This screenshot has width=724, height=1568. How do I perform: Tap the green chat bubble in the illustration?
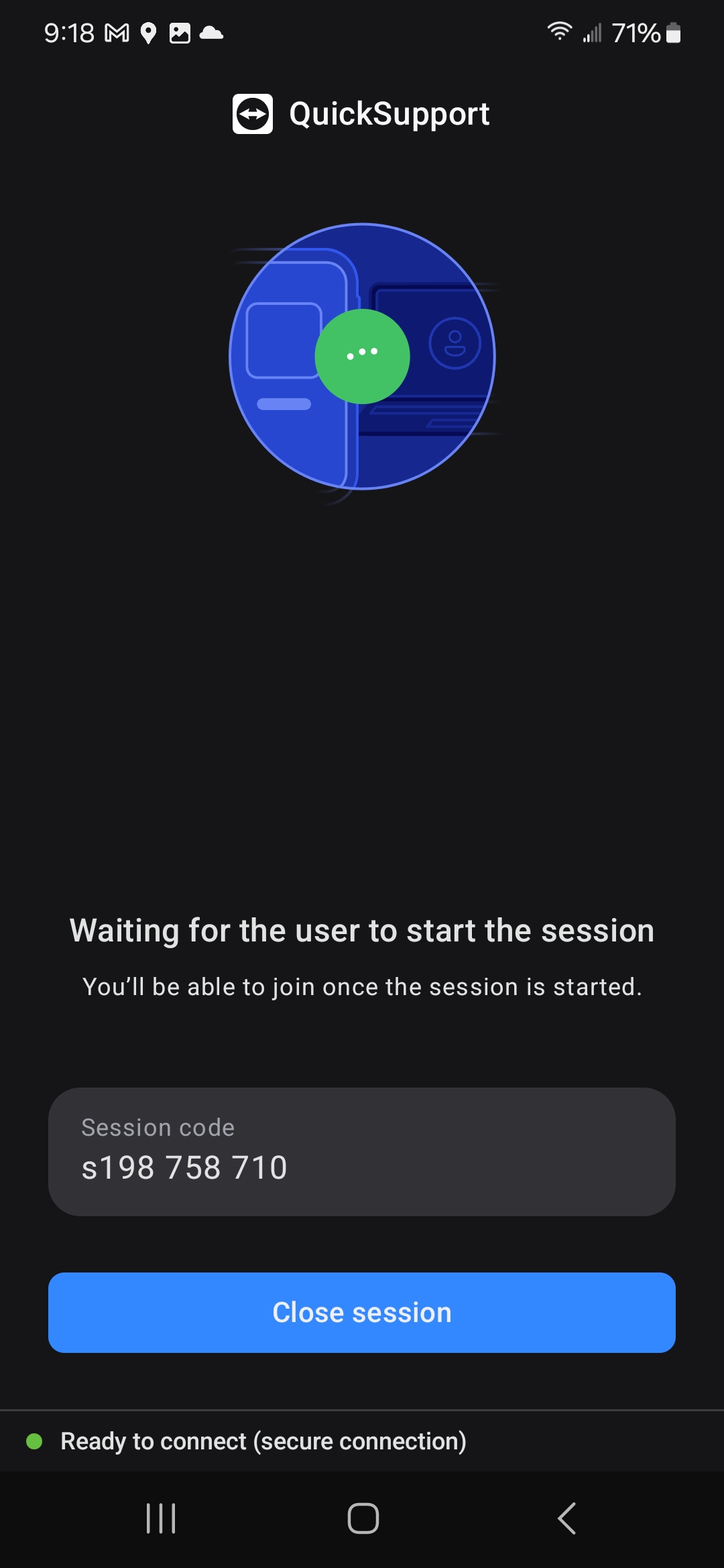361,355
